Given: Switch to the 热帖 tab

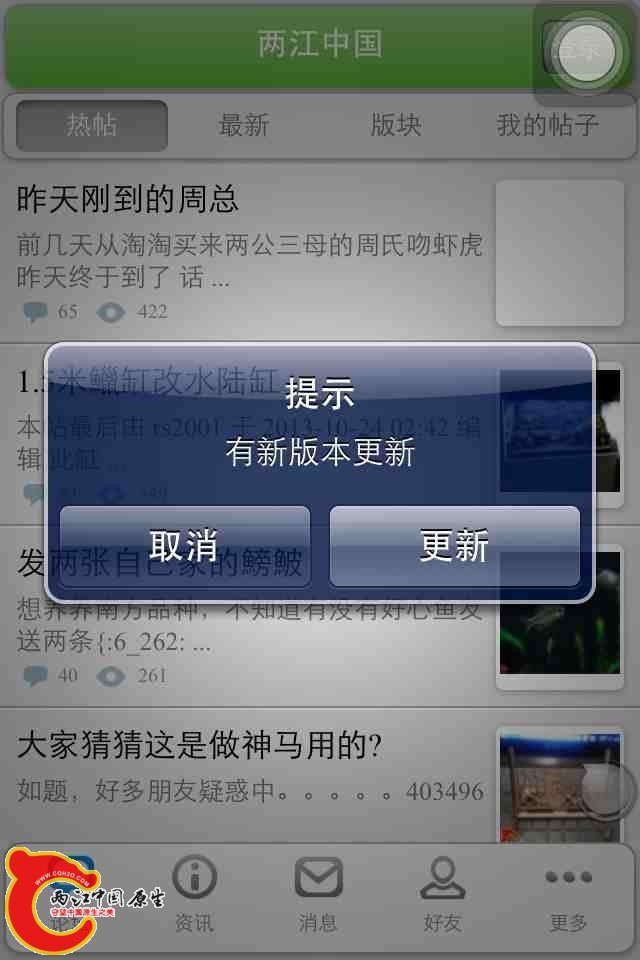Looking at the screenshot, I should pos(92,125).
